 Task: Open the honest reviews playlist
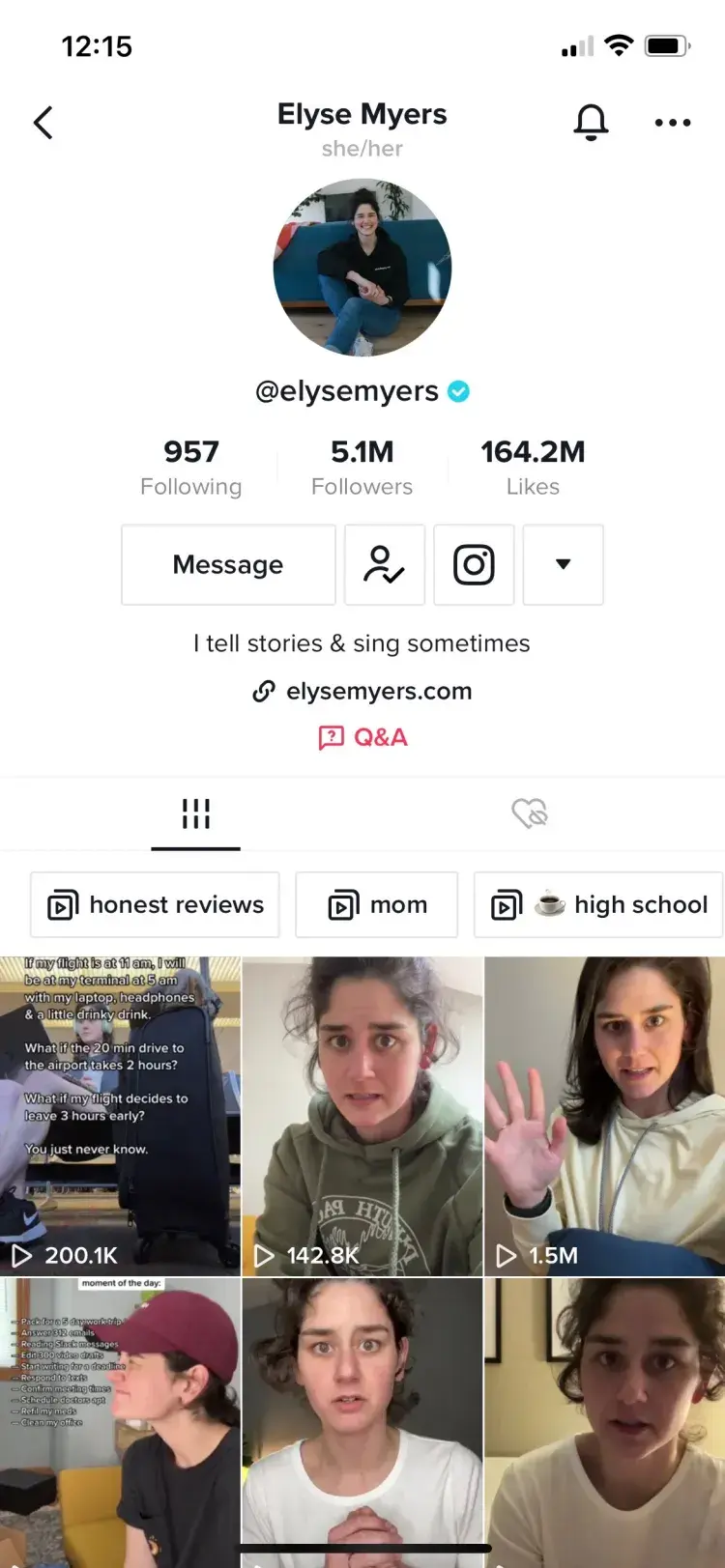[155, 905]
